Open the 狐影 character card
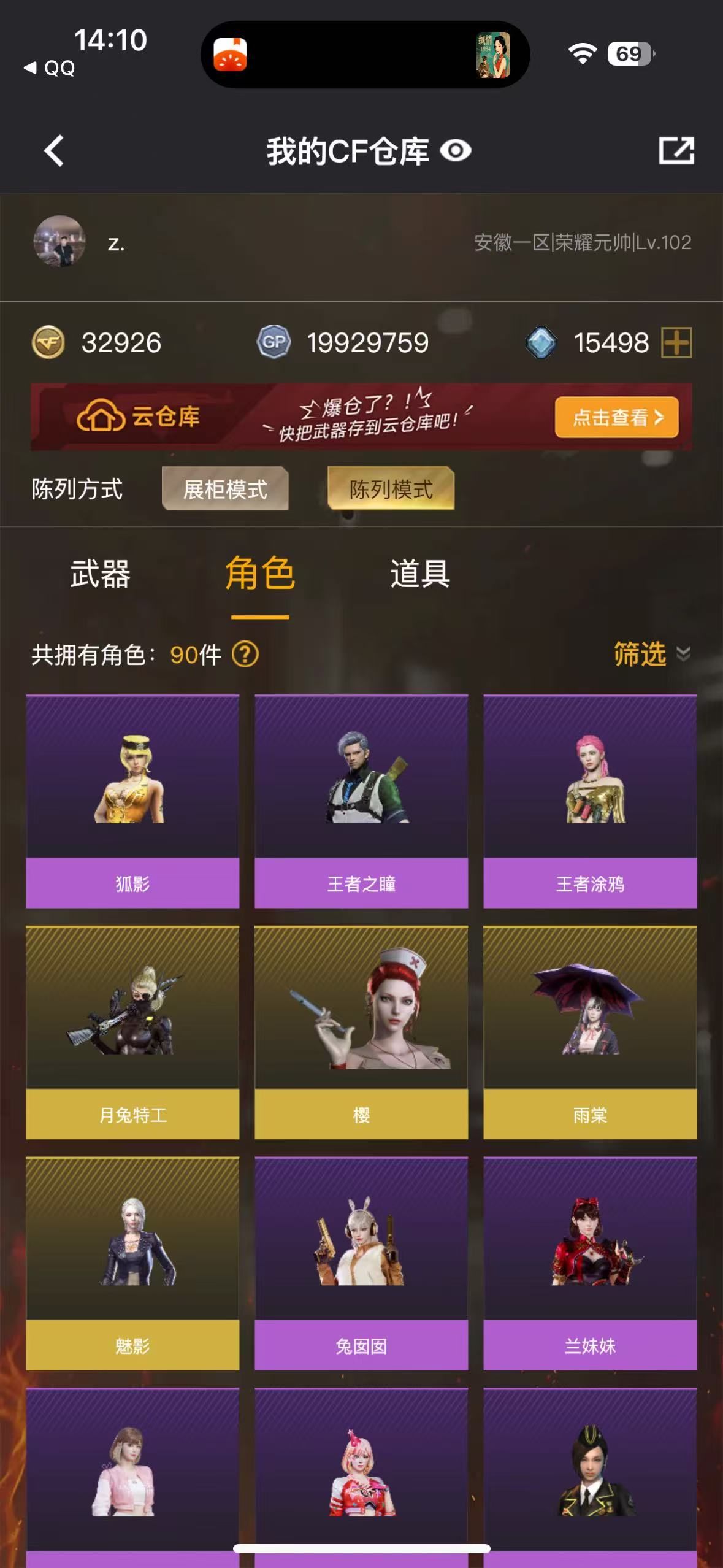 point(132,801)
